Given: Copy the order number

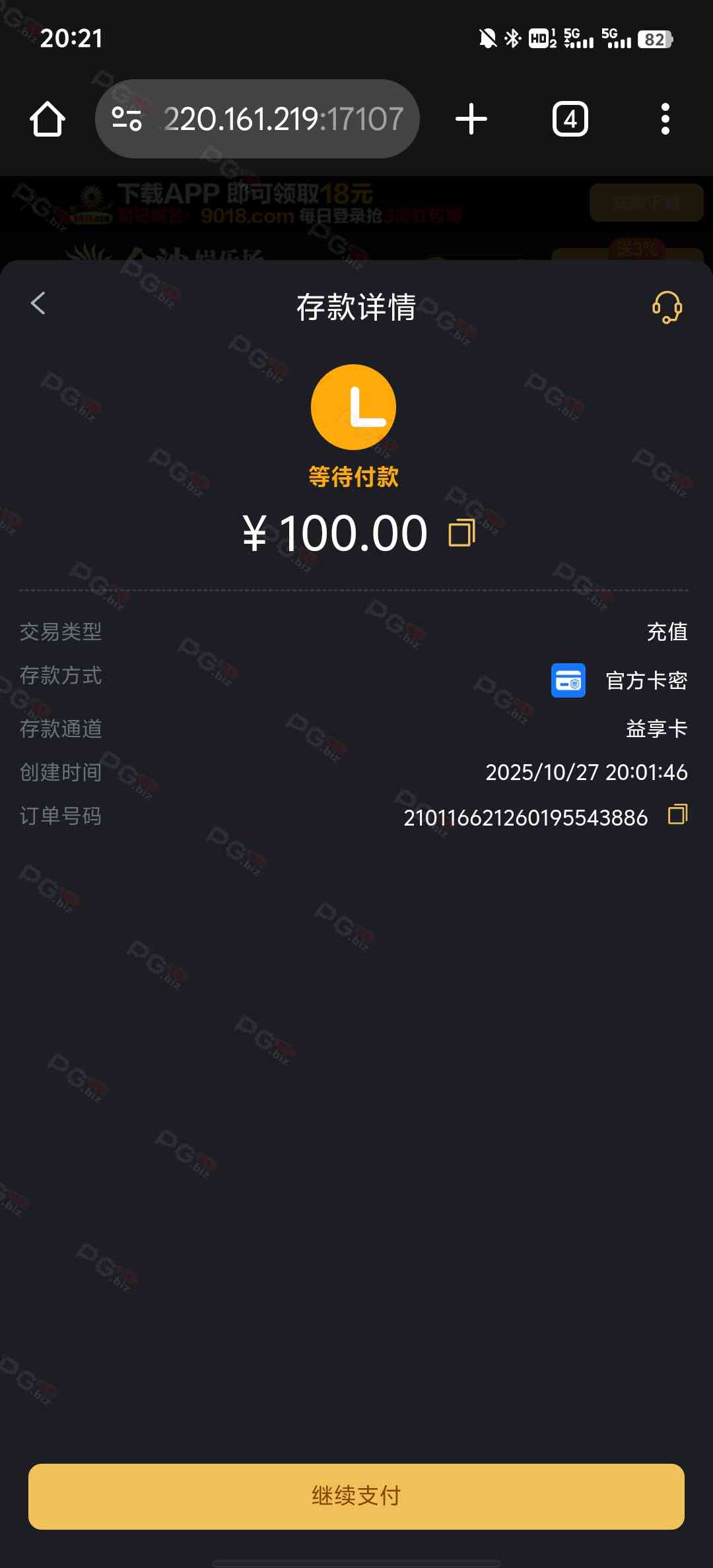Looking at the screenshot, I should click(677, 814).
